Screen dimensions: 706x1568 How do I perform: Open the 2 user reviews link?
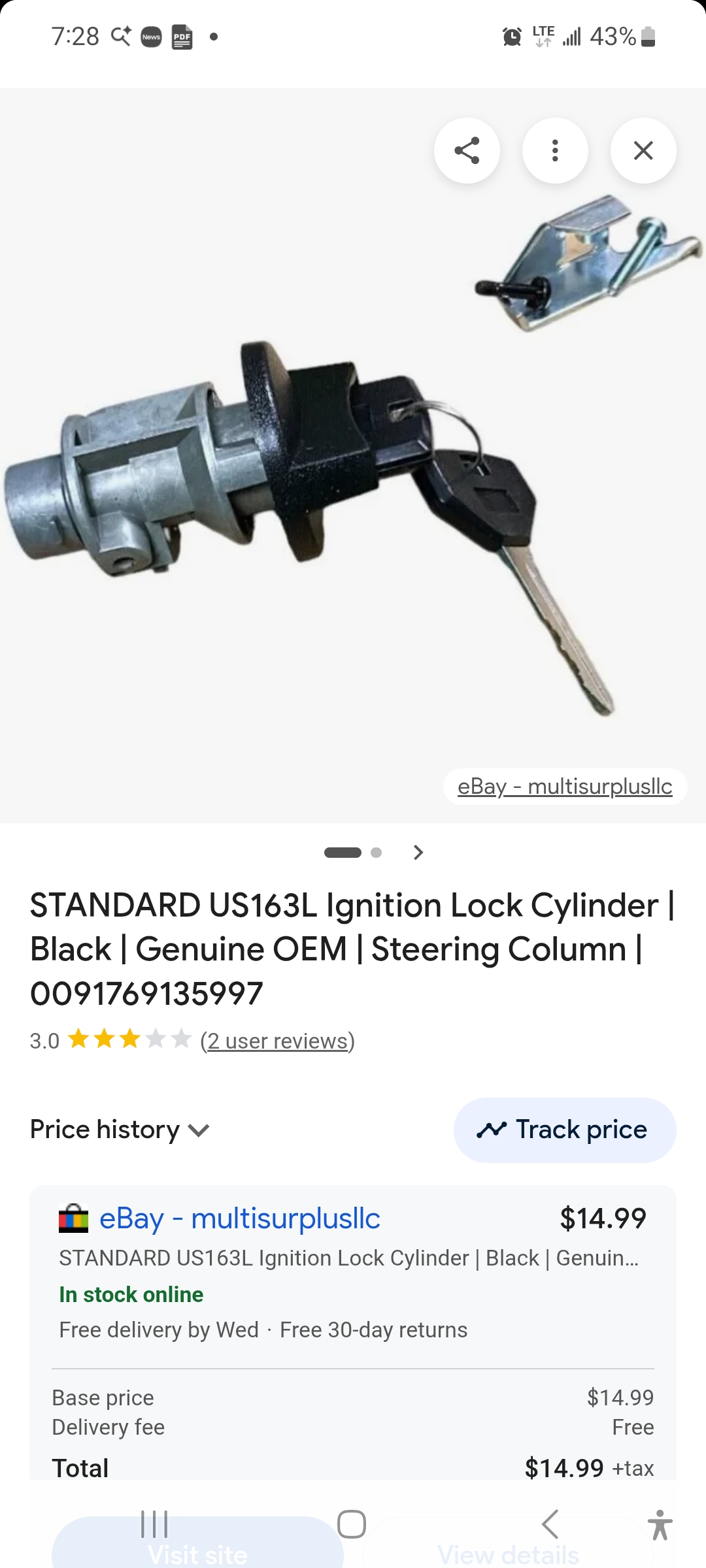tap(277, 1041)
